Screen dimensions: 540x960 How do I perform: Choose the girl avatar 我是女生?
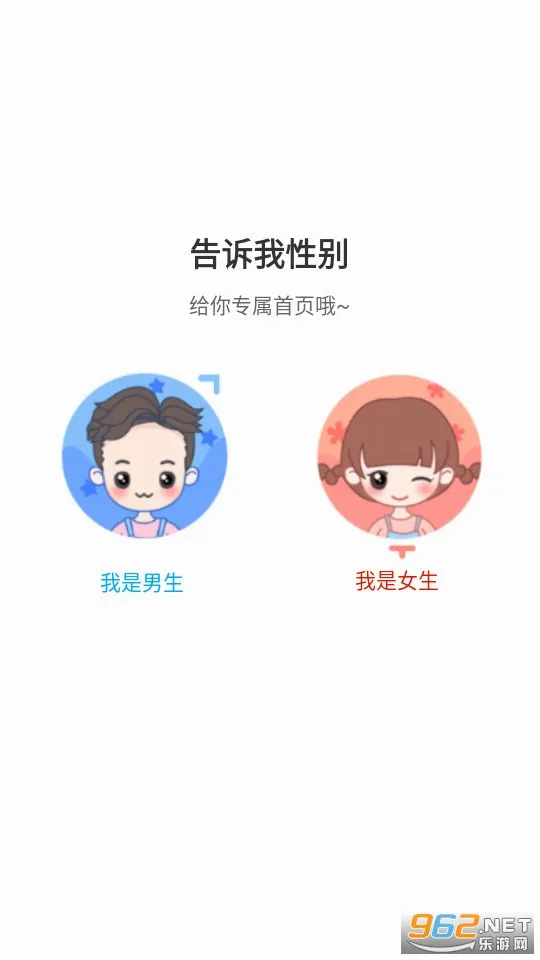tap(399, 457)
